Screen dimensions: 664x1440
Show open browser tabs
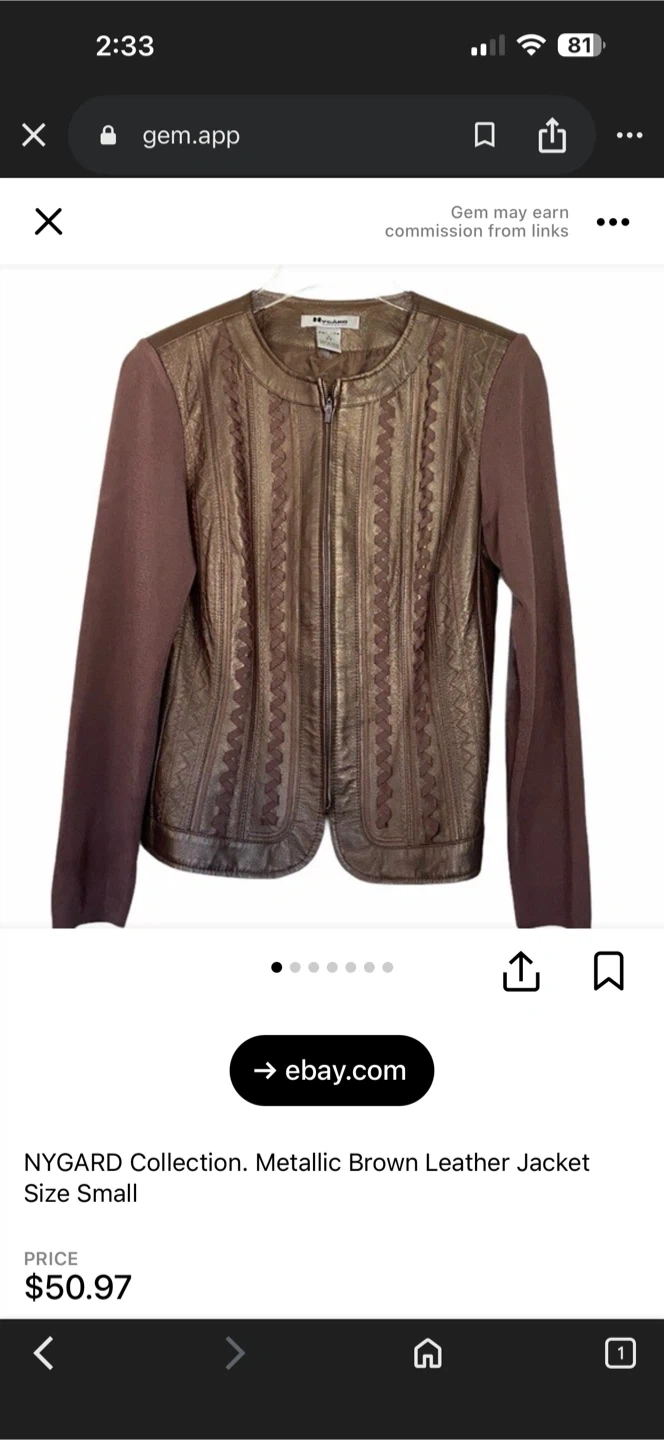619,1353
